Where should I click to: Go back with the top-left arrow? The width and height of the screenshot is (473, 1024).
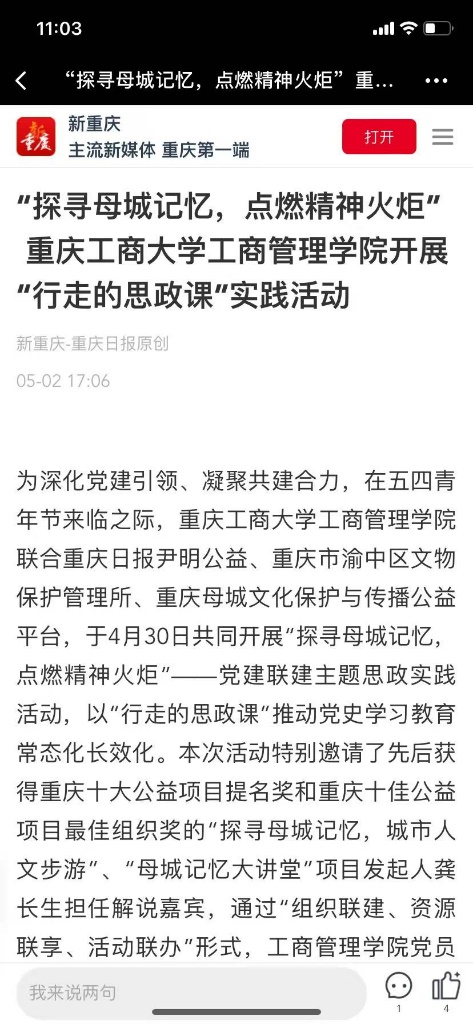(x=22, y=81)
